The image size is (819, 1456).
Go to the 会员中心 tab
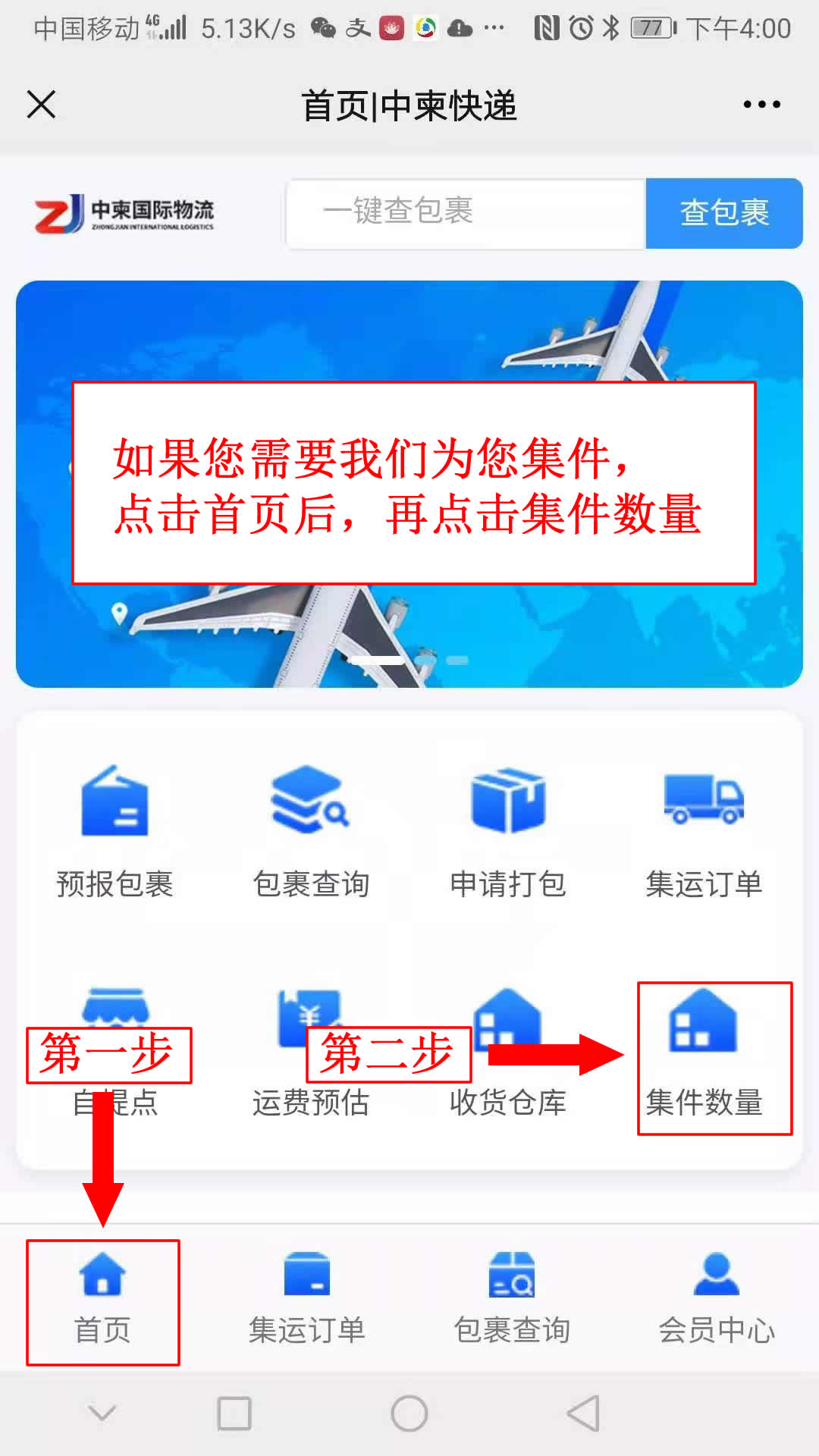[x=717, y=1301]
